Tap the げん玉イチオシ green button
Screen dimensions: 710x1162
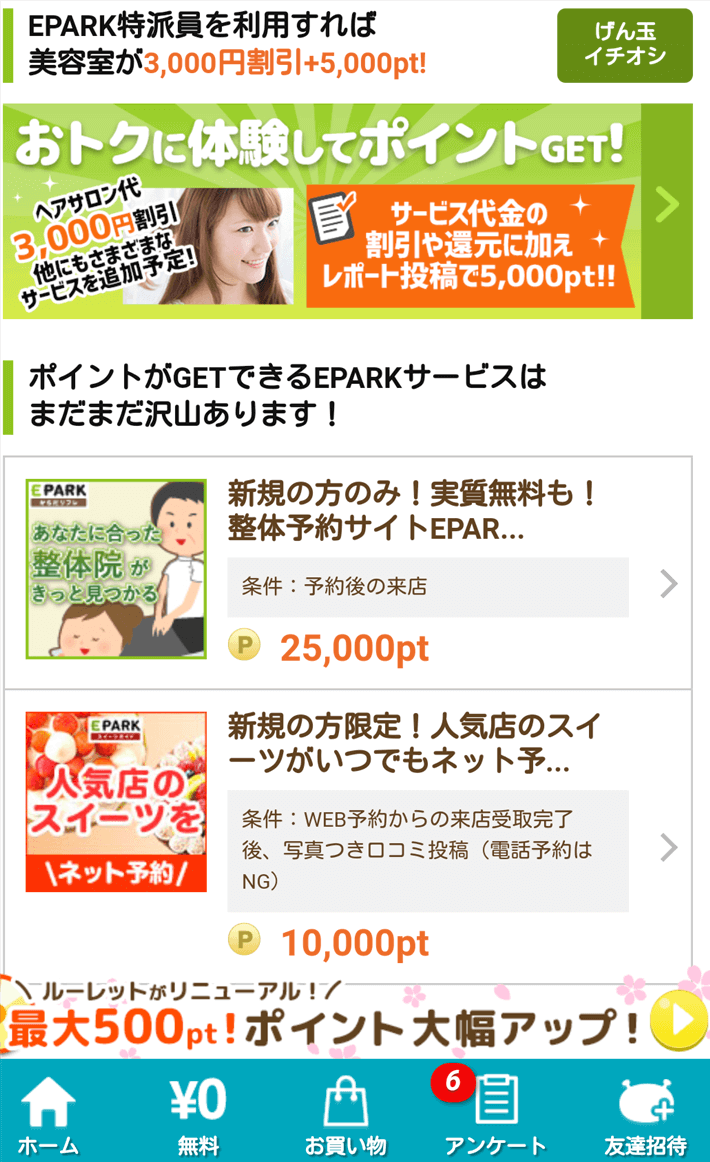coord(624,45)
